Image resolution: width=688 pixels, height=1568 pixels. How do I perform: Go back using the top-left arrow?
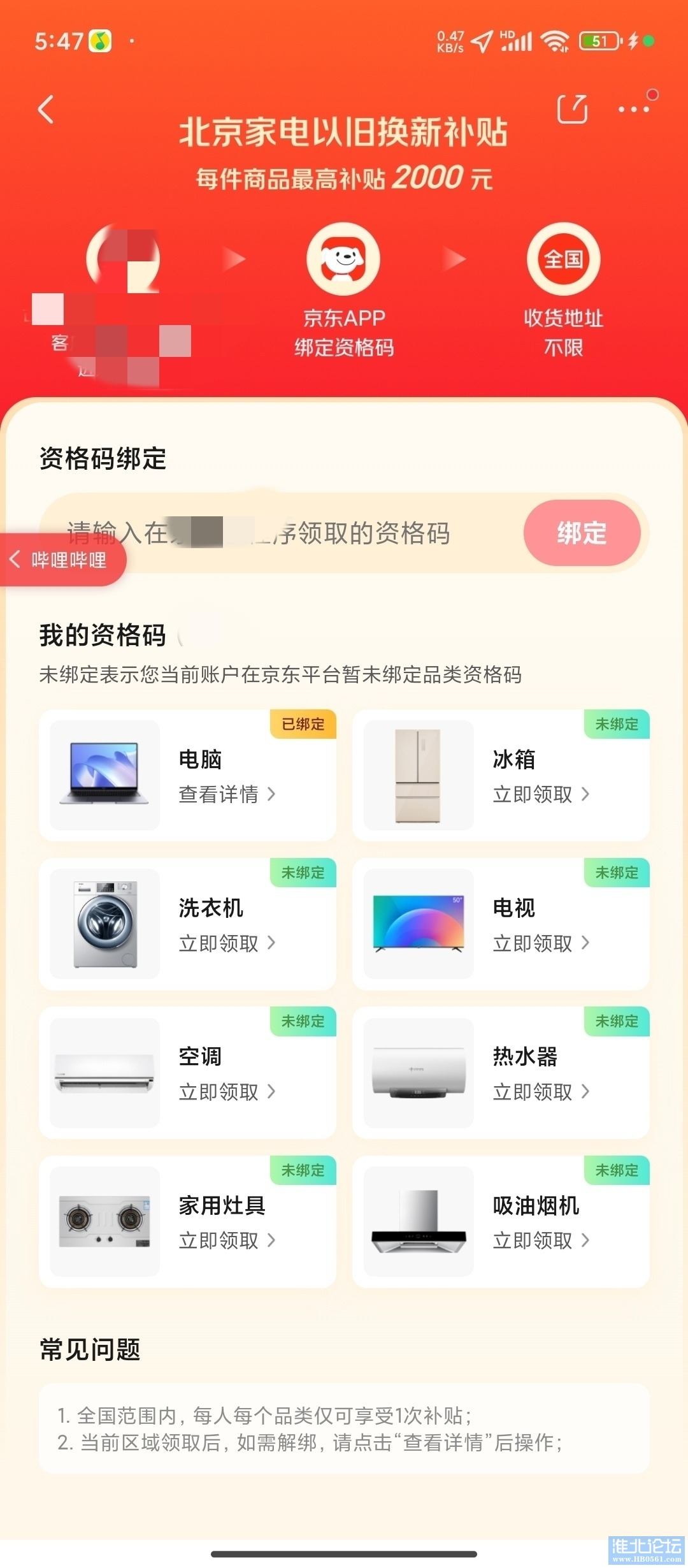tap(46, 110)
